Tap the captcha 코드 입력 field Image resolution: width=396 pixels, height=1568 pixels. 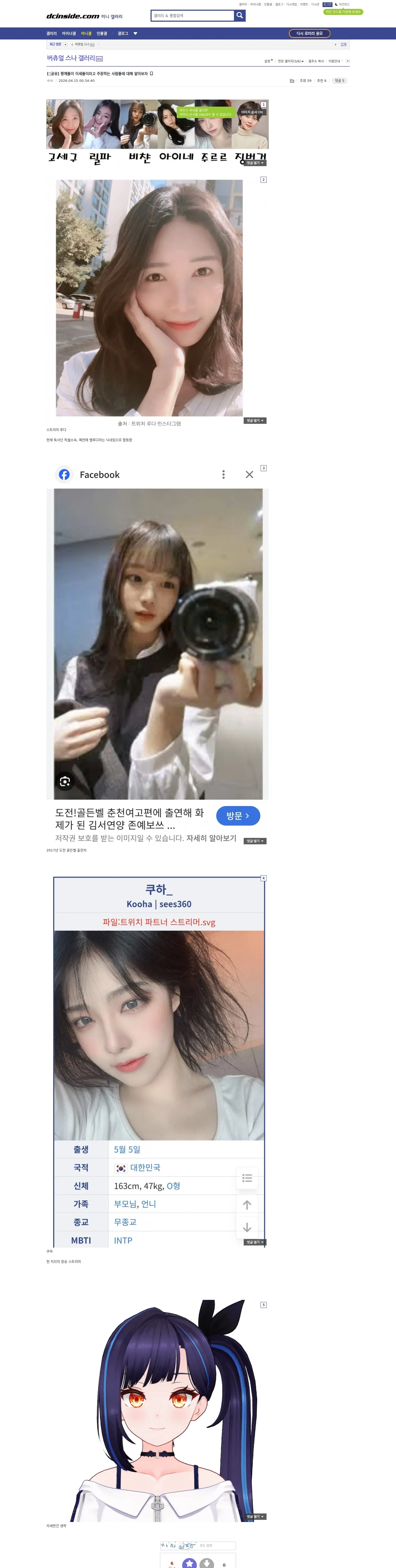216,1546
